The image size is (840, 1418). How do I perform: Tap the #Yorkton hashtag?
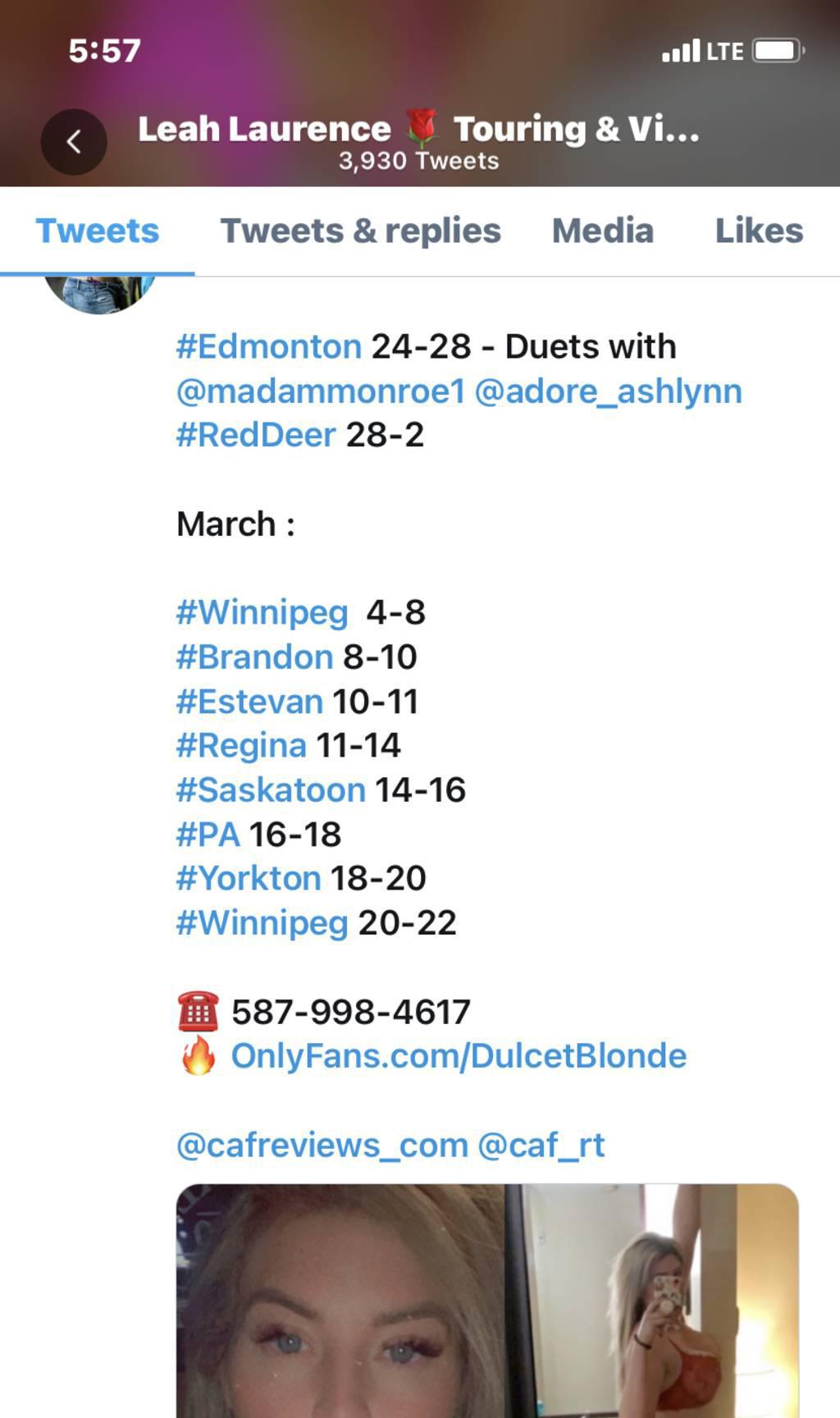click(248, 879)
